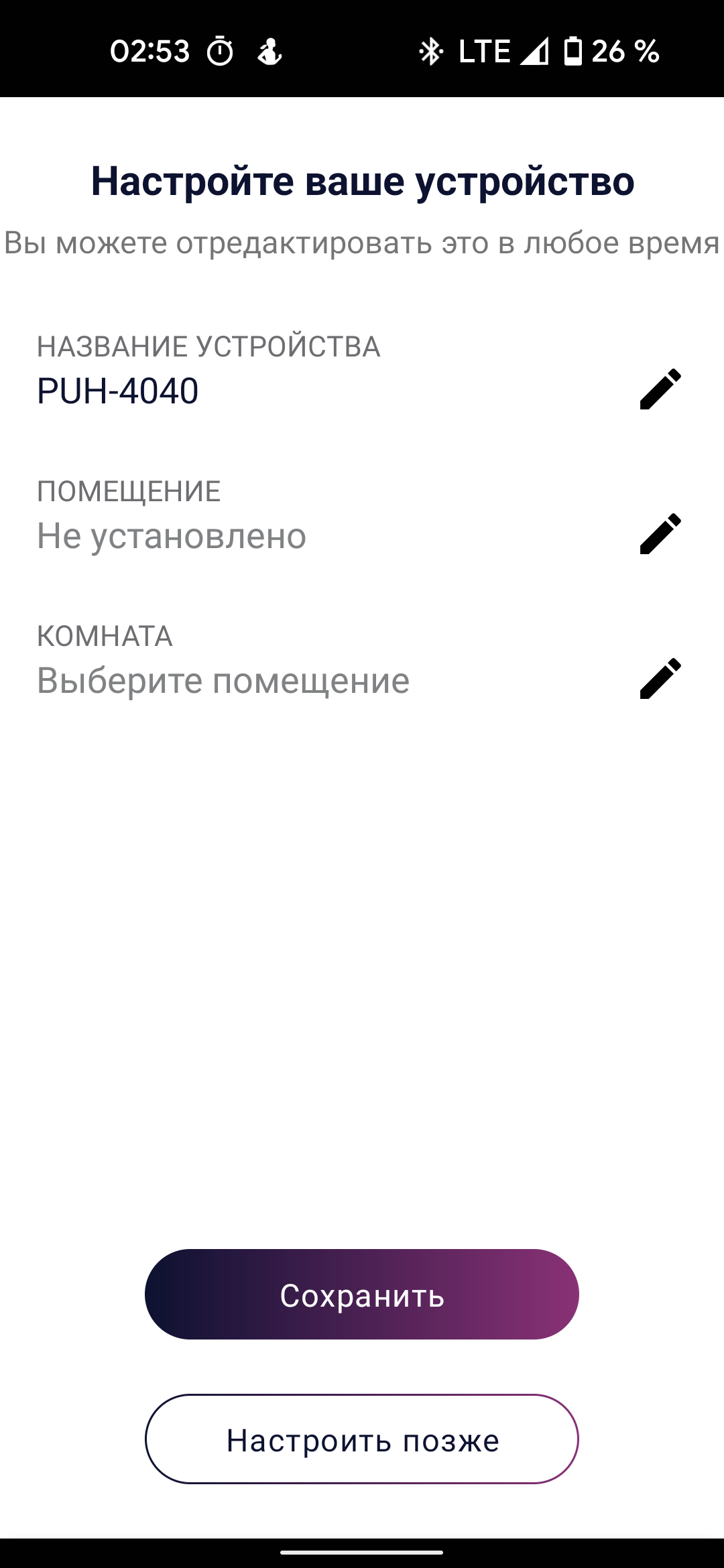724x1568 pixels.
Task: Tap the pencil icon next to Помещение
Action: coord(660,534)
